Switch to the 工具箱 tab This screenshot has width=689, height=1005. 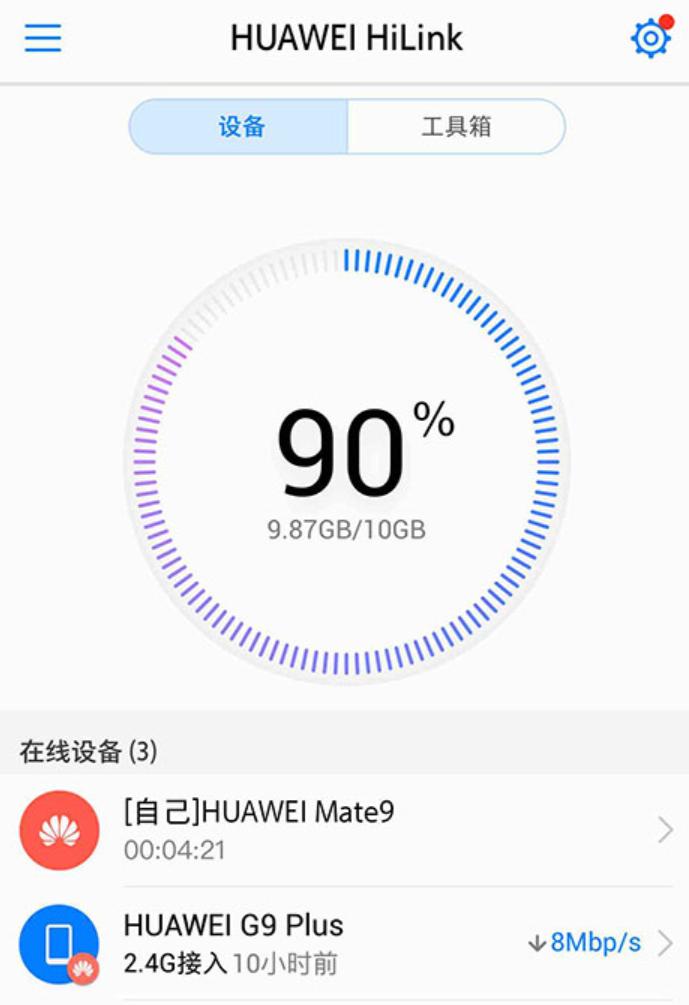click(x=456, y=127)
